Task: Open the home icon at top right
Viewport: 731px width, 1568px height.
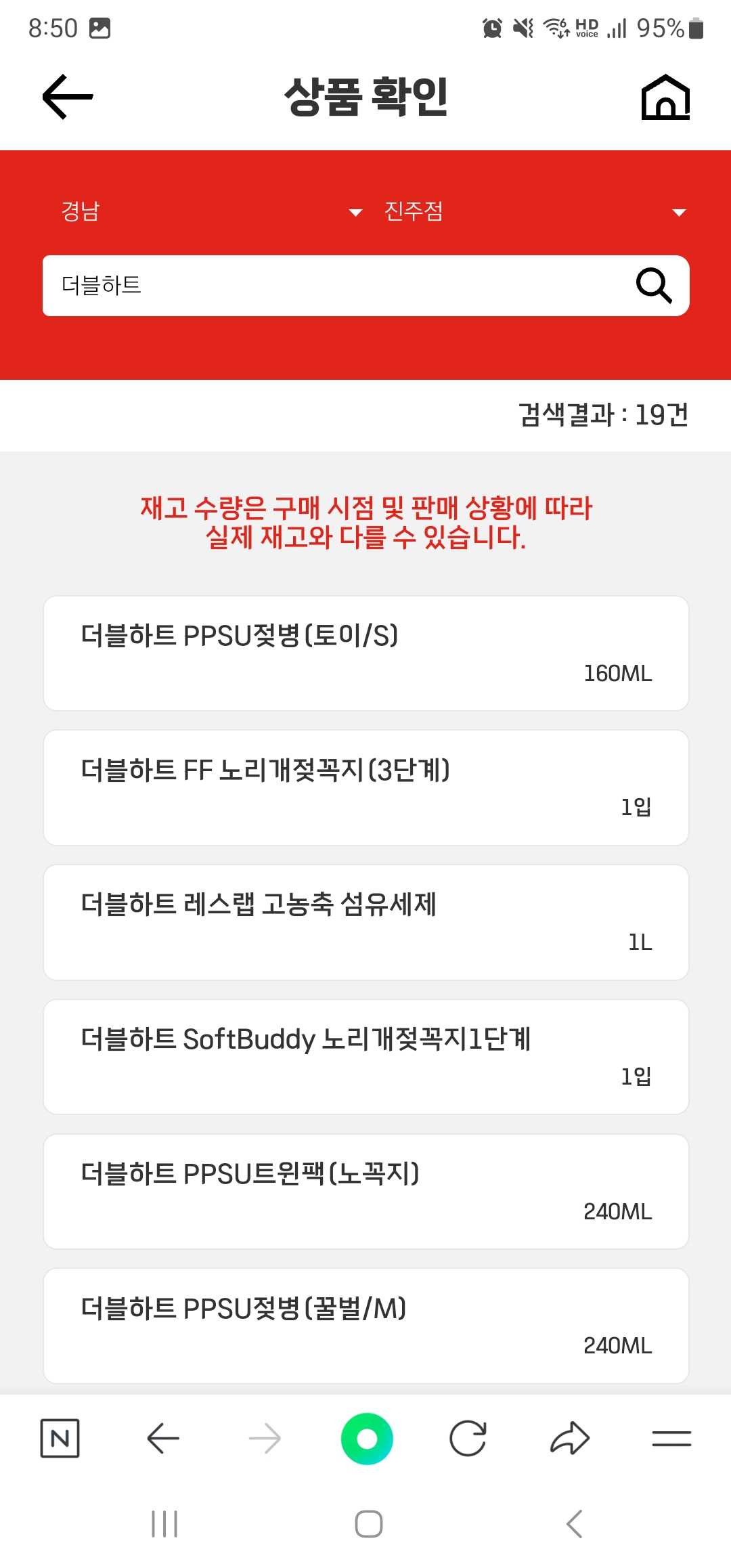Action: pos(667,96)
